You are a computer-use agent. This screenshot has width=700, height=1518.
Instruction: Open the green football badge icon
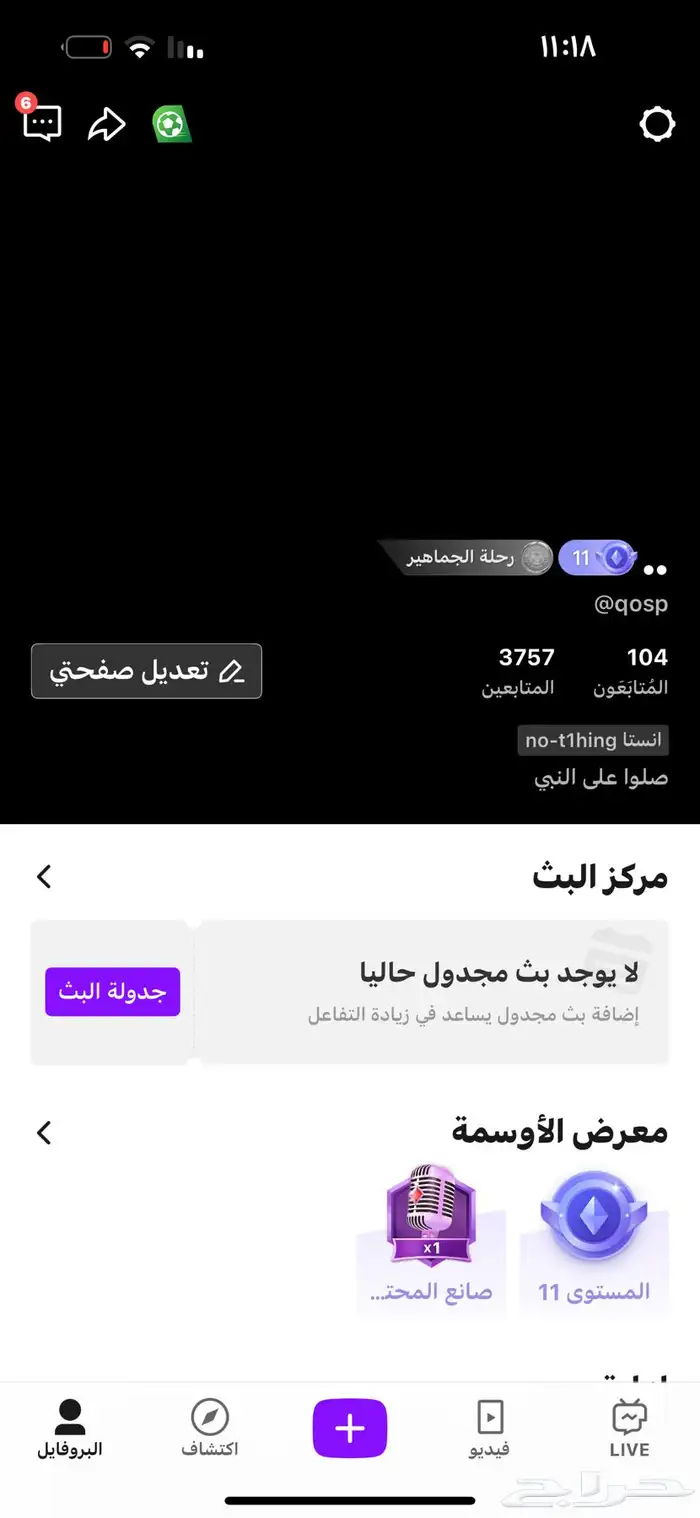172,124
